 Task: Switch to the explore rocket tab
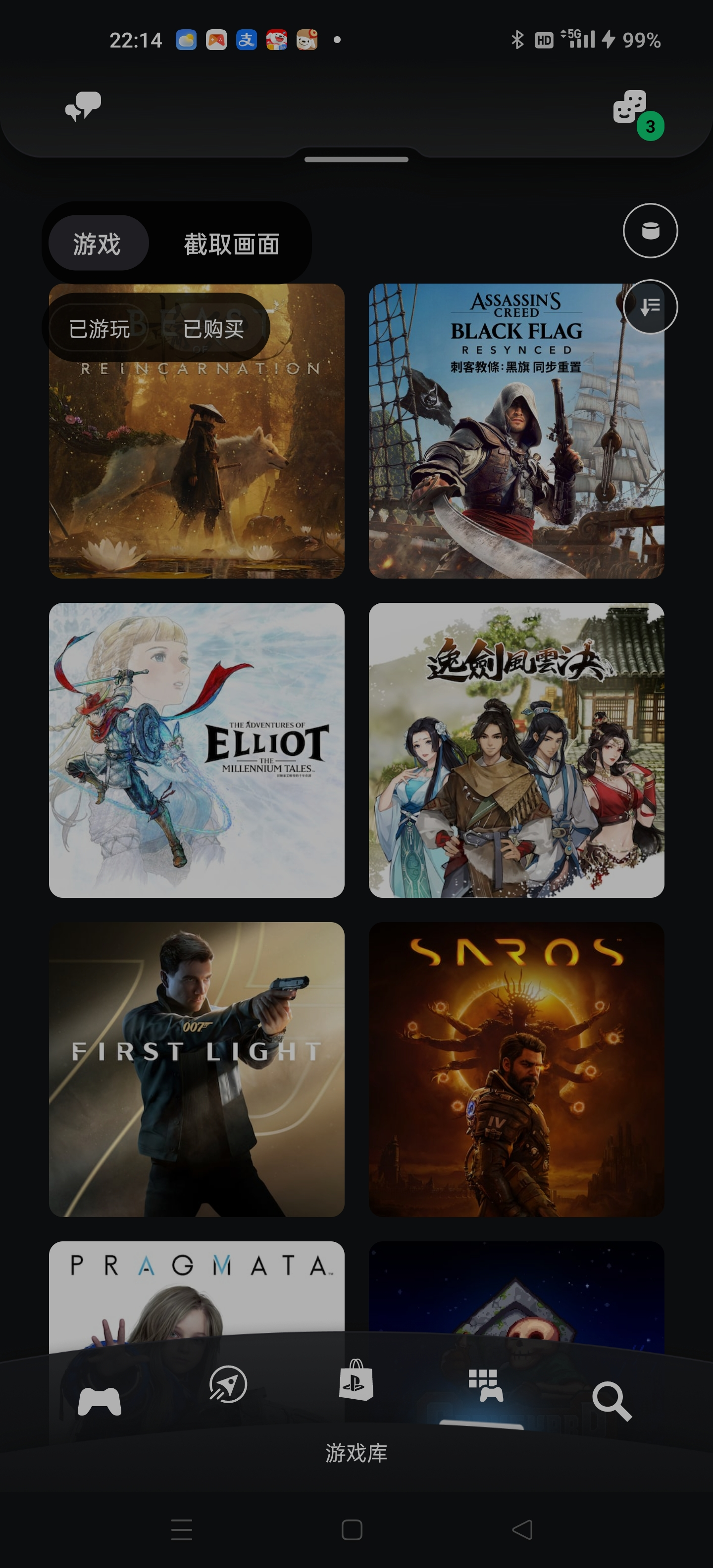(x=228, y=1385)
